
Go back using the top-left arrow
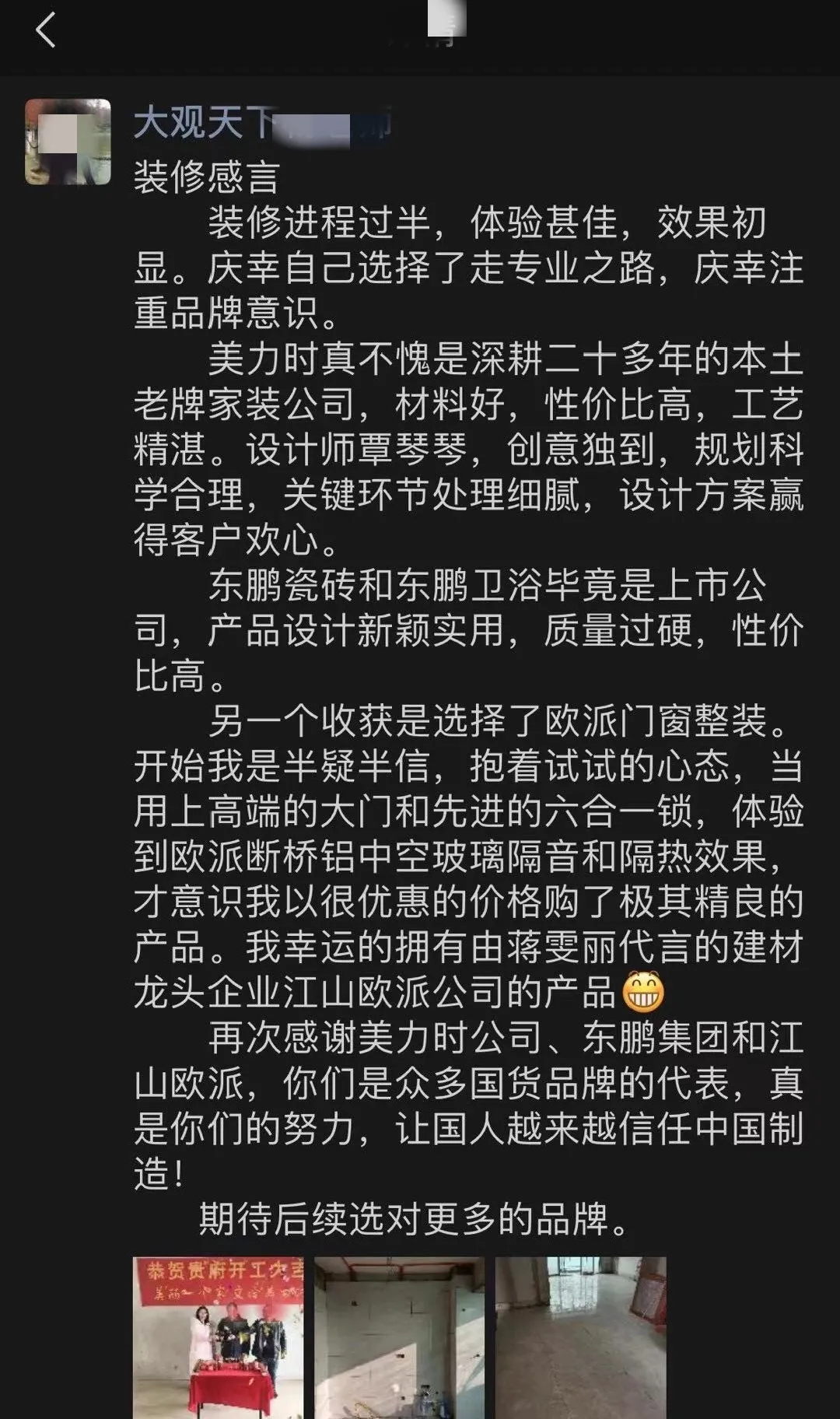point(45,31)
